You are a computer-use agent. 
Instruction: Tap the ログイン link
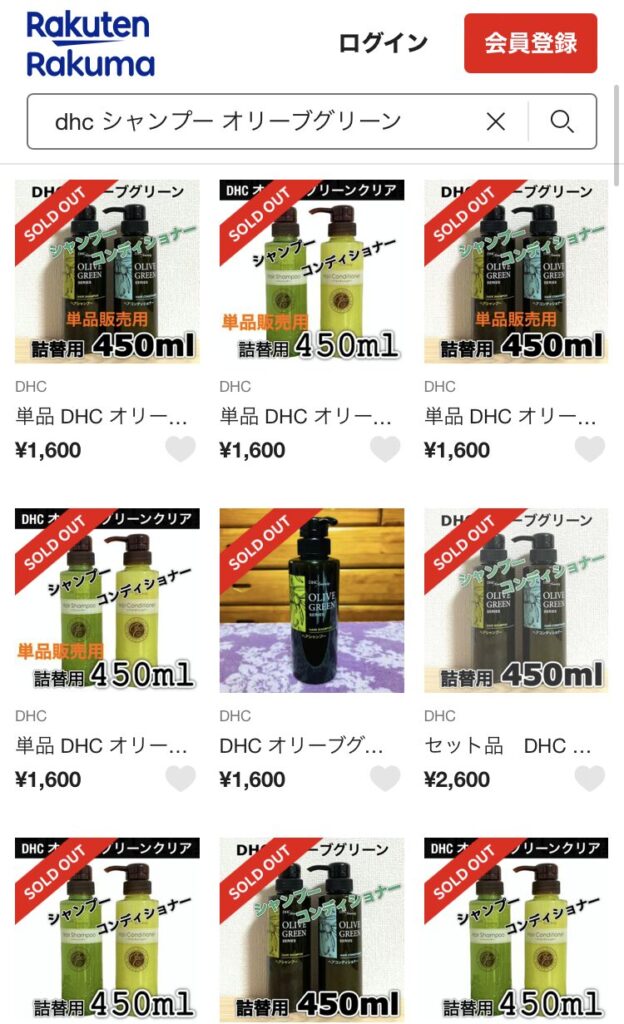tap(382, 43)
